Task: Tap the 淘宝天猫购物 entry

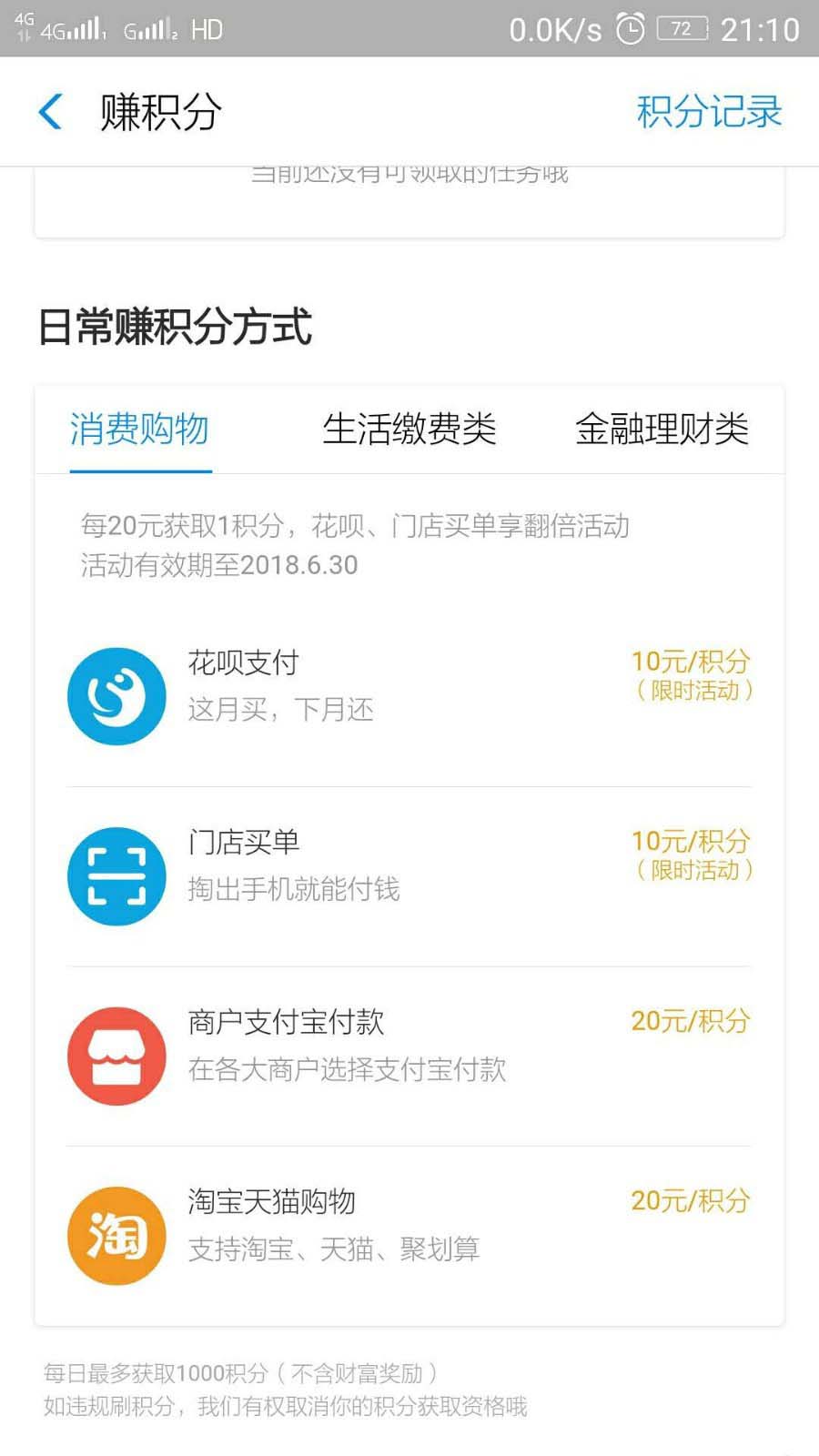Action: point(409,1235)
